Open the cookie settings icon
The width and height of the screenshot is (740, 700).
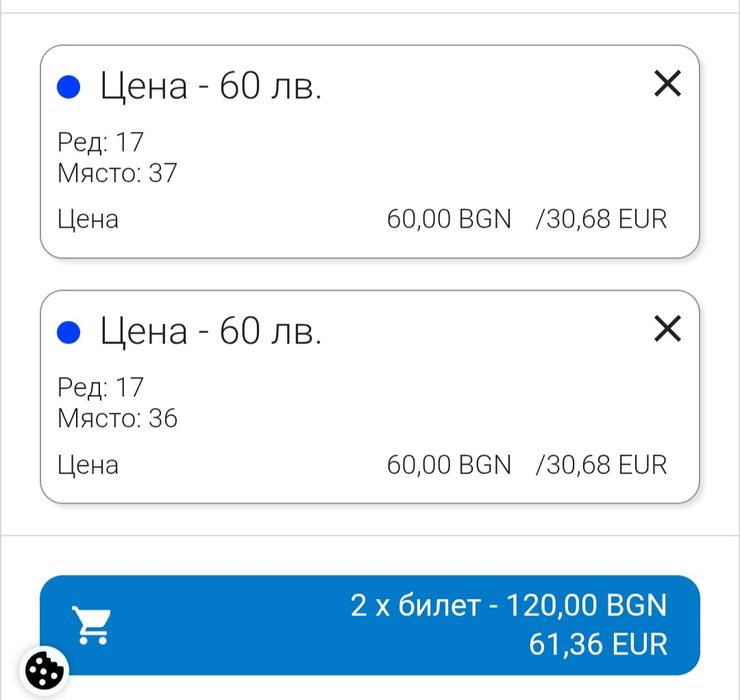coord(45,671)
